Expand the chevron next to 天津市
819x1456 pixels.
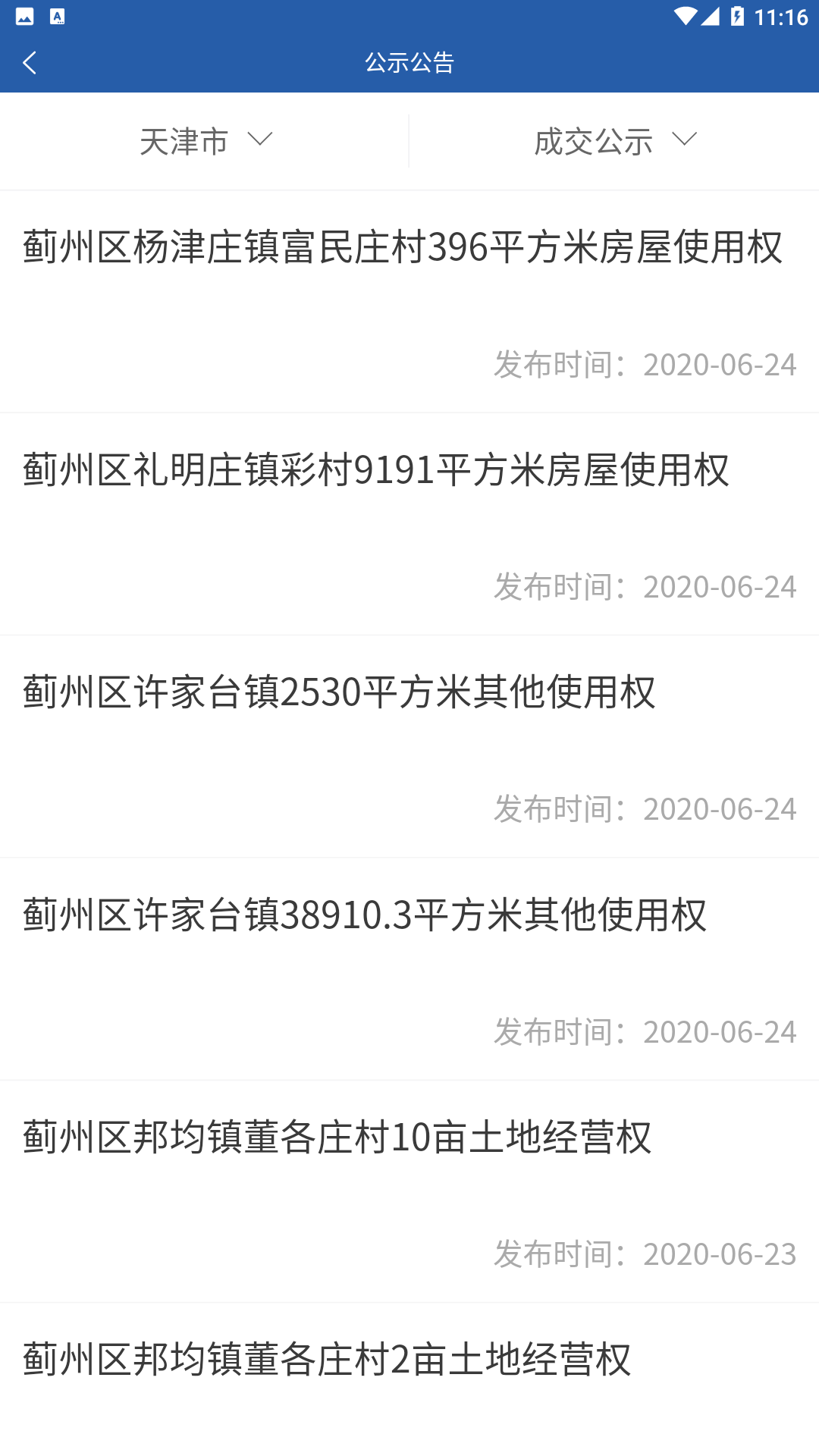click(260, 141)
